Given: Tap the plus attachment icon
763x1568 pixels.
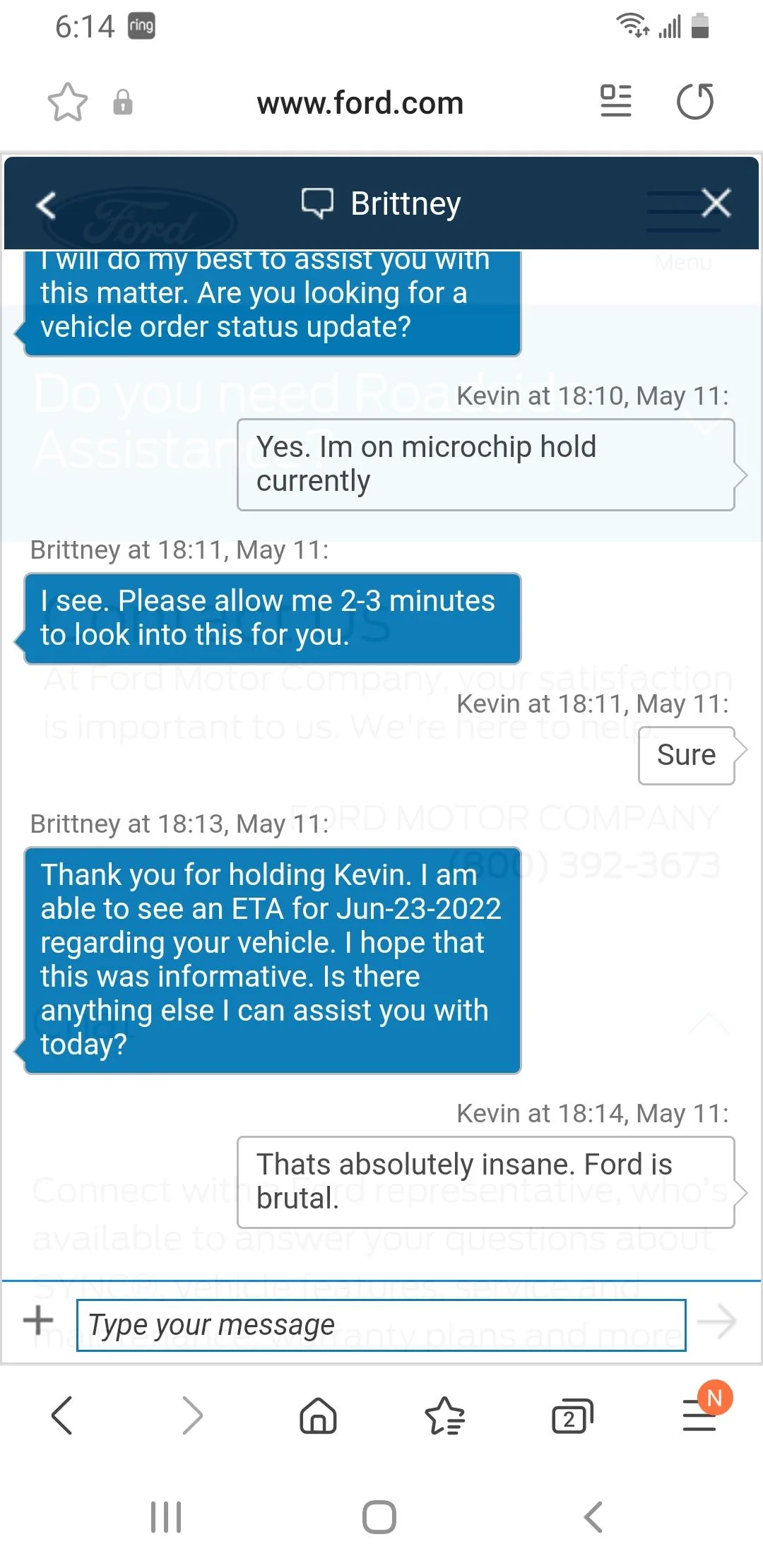Looking at the screenshot, I should [38, 1320].
